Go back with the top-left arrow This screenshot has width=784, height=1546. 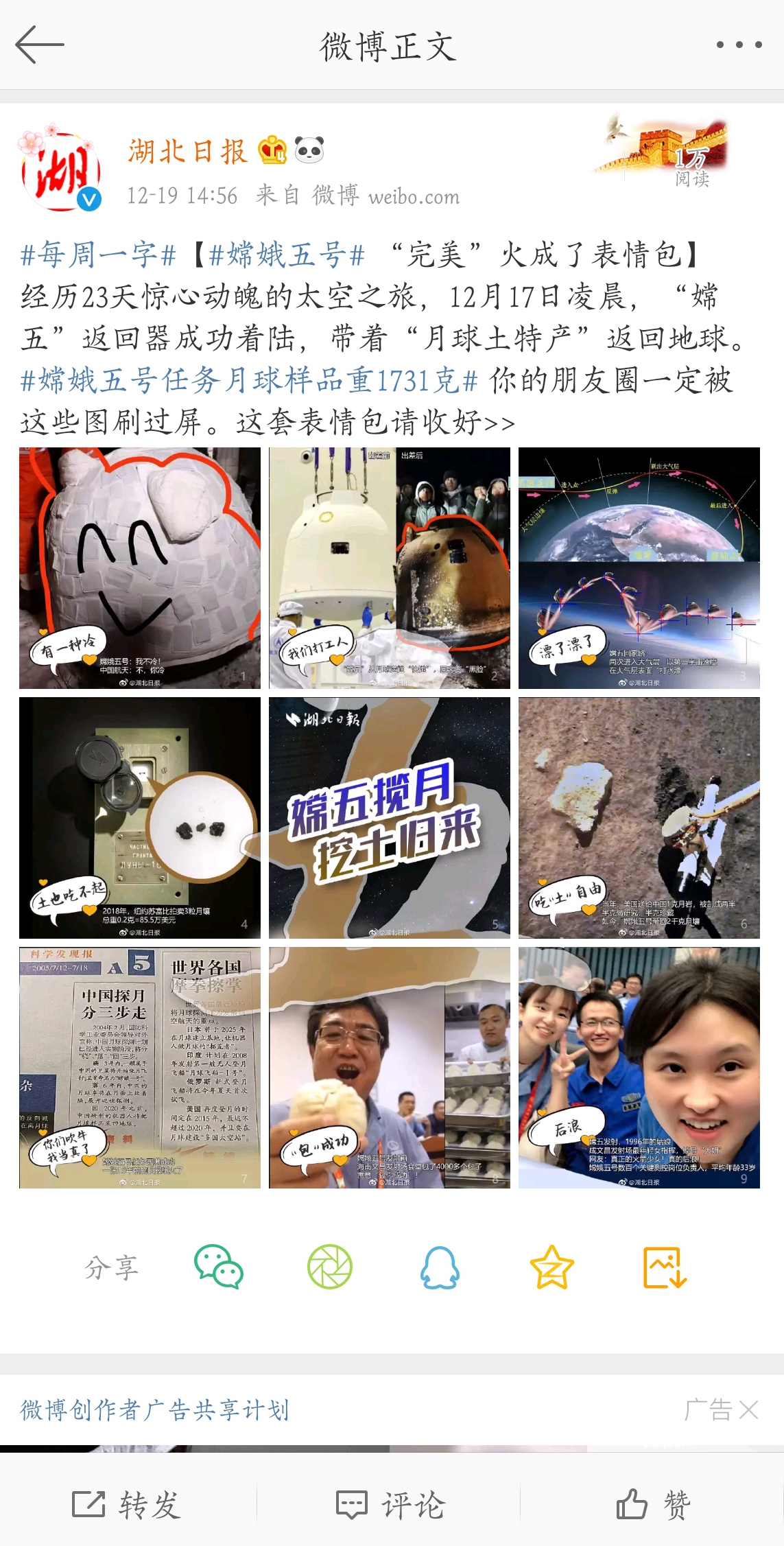(39, 45)
